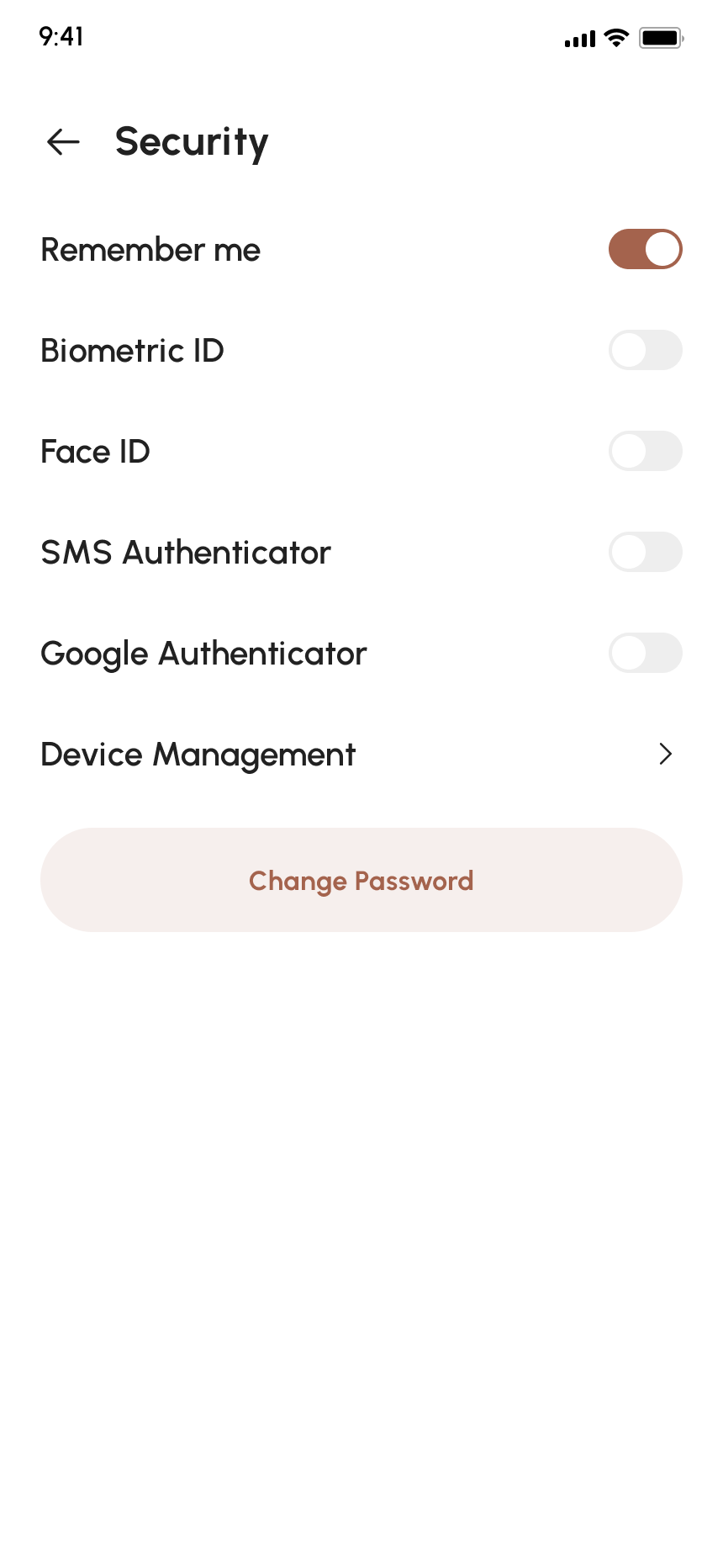Viewport: 723px width, 1568px height.
Task: Enable Biometric ID
Action: coord(645,350)
